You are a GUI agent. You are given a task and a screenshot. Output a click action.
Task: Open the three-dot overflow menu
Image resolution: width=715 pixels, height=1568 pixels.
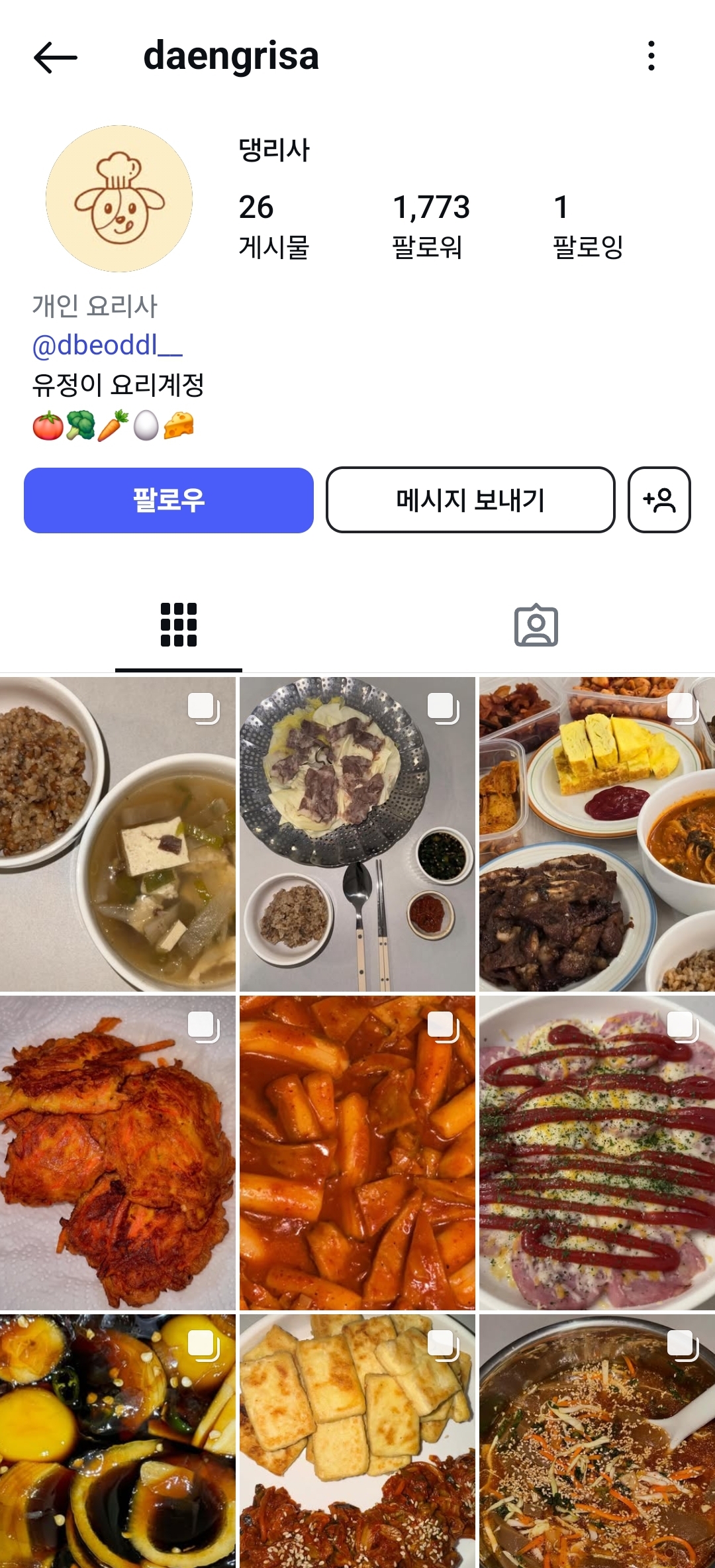(651, 56)
